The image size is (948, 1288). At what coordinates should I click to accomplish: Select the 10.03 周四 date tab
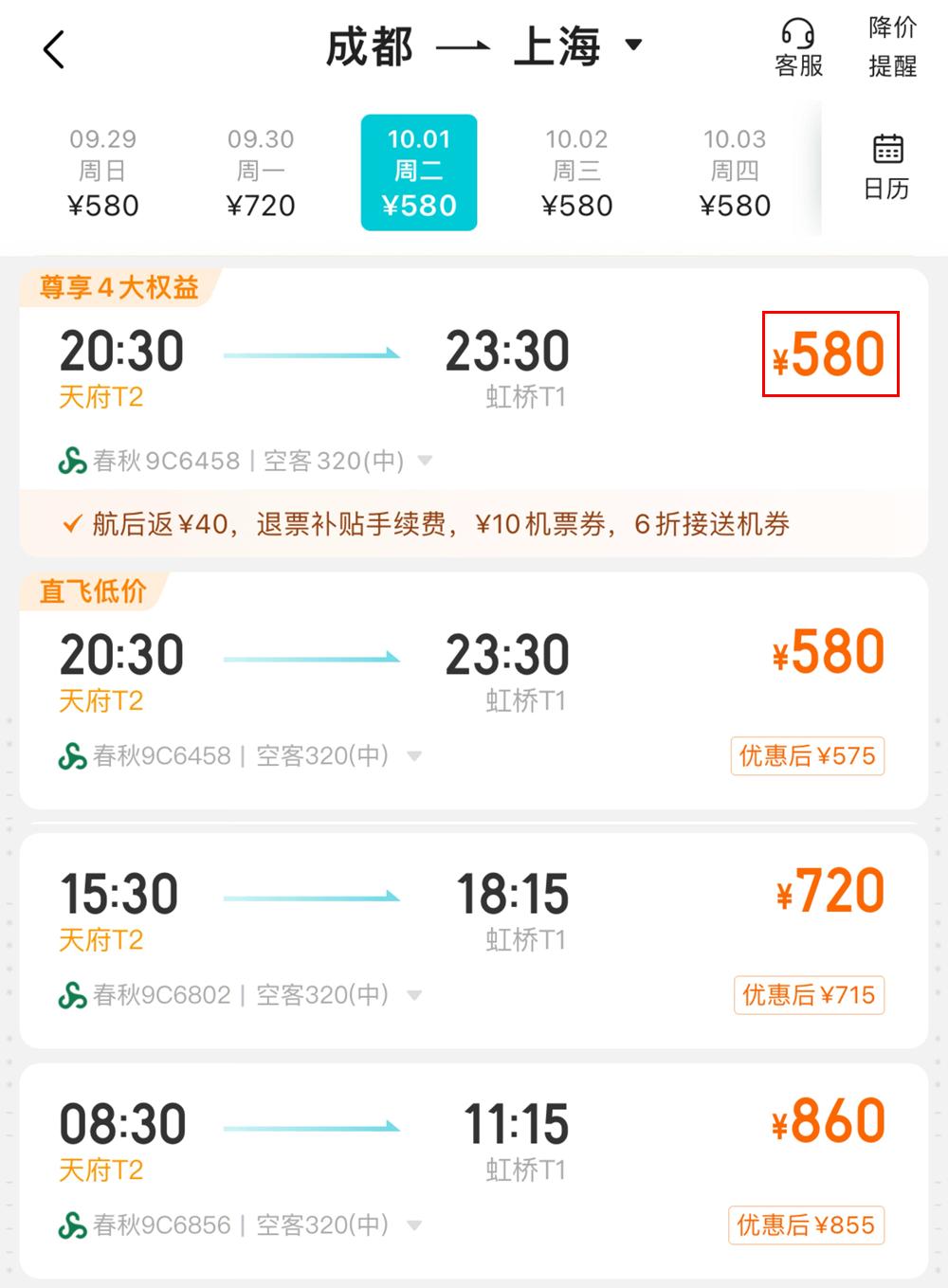click(x=735, y=172)
